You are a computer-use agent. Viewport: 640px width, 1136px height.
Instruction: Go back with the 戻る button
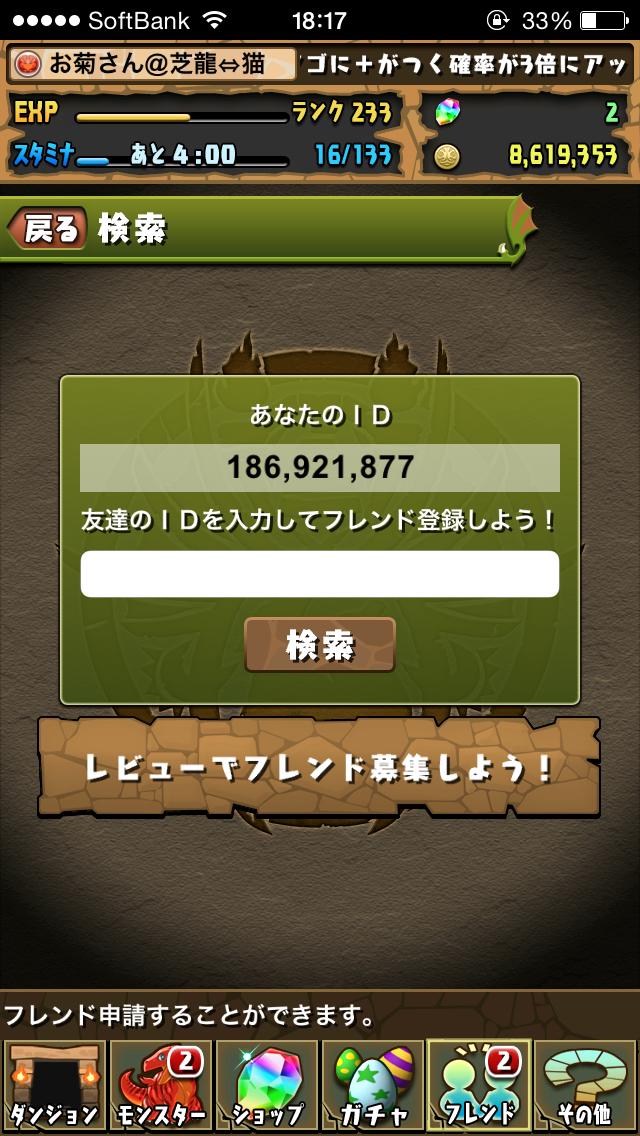[x=47, y=229]
